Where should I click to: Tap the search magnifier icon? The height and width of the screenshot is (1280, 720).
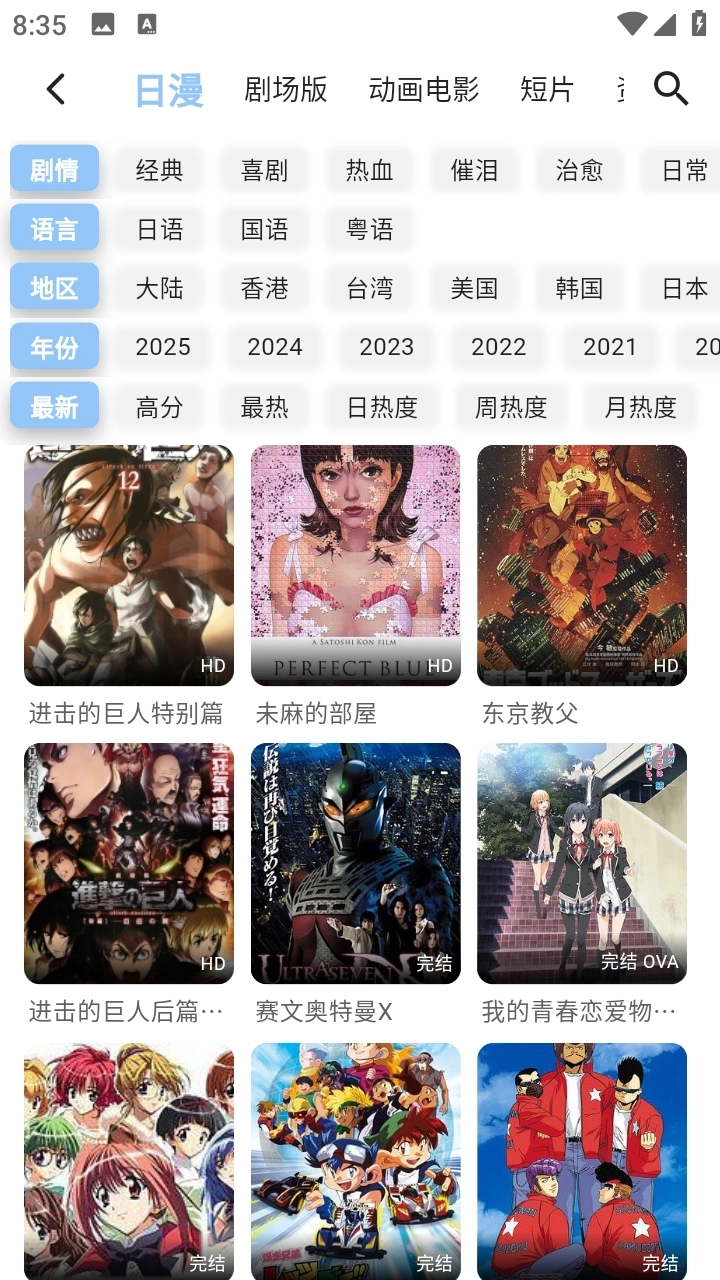pyautogui.click(x=670, y=88)
